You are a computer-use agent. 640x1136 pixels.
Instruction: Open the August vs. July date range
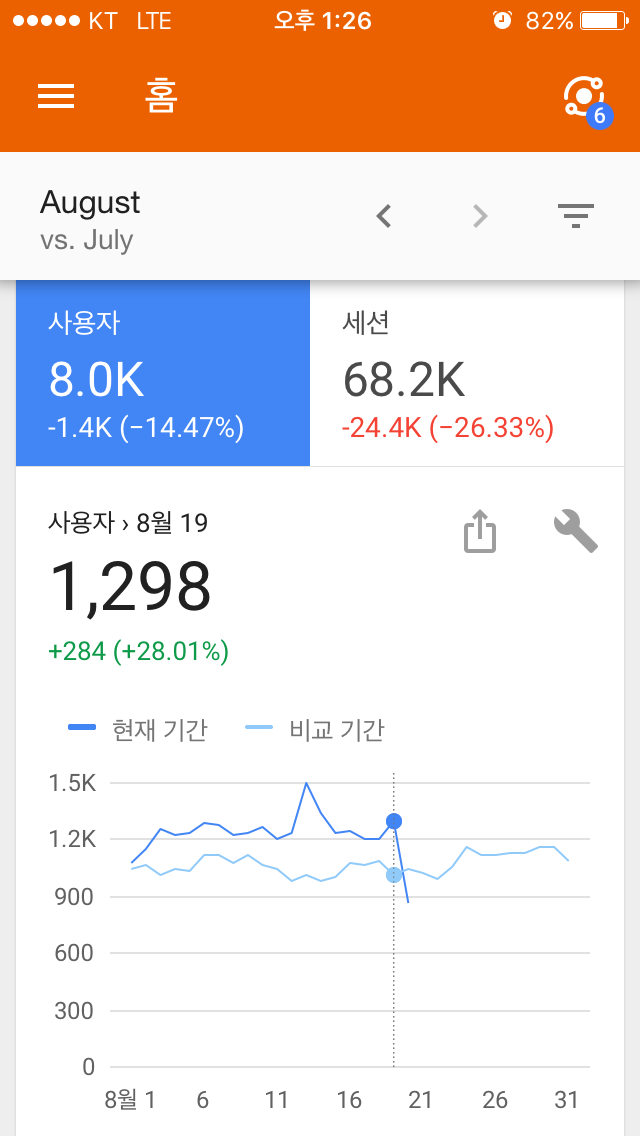[90, 220]
